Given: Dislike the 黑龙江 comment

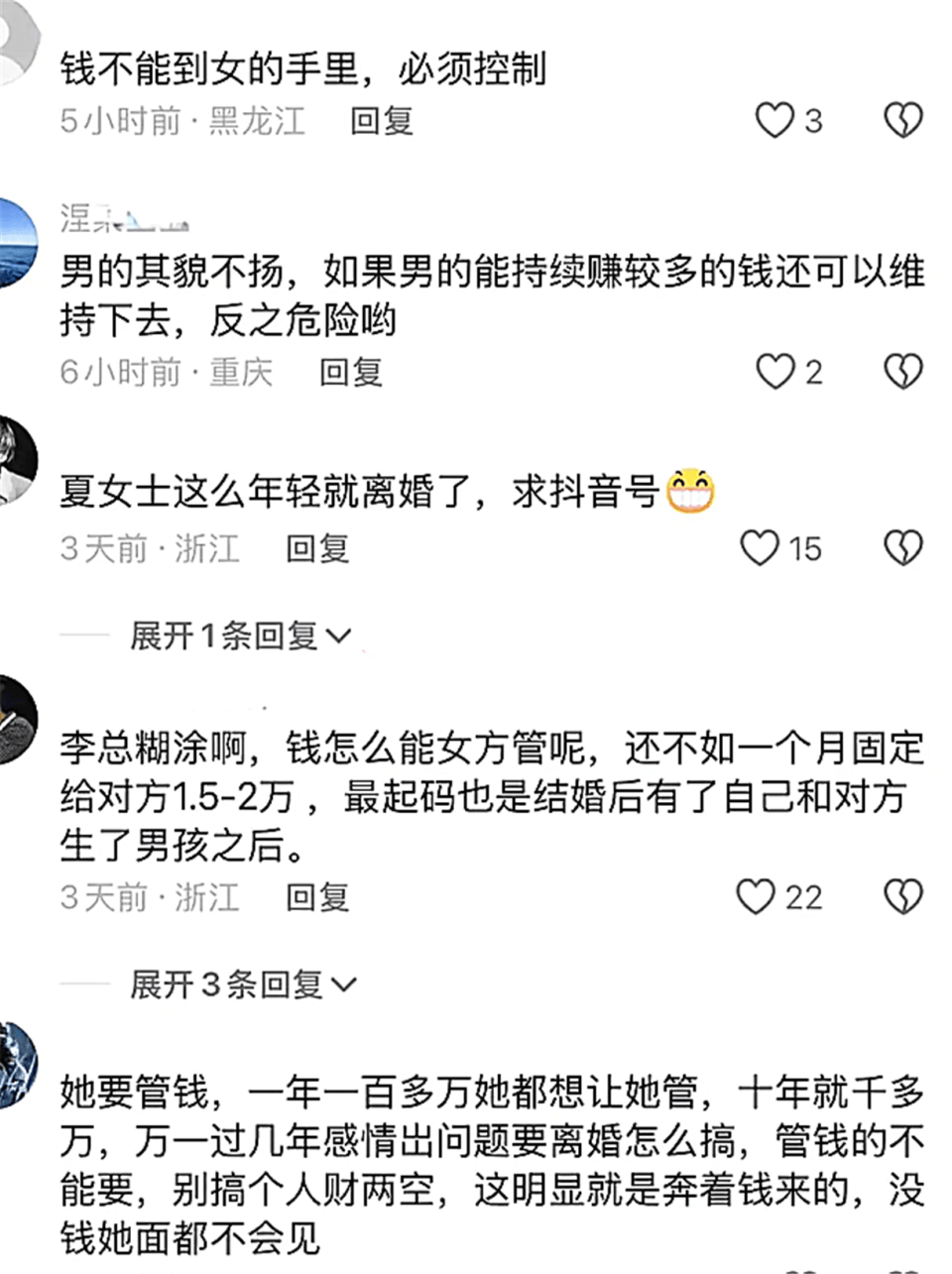Looking at the screenshot, I should click(x=903, y=121).
